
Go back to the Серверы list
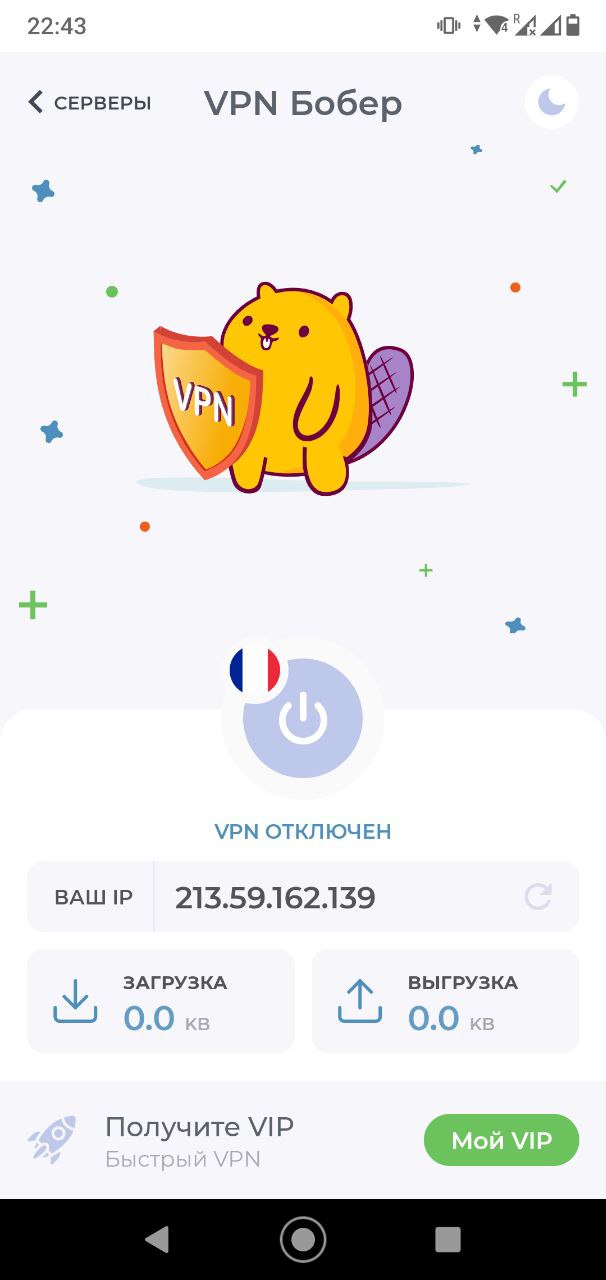point(89,102)
